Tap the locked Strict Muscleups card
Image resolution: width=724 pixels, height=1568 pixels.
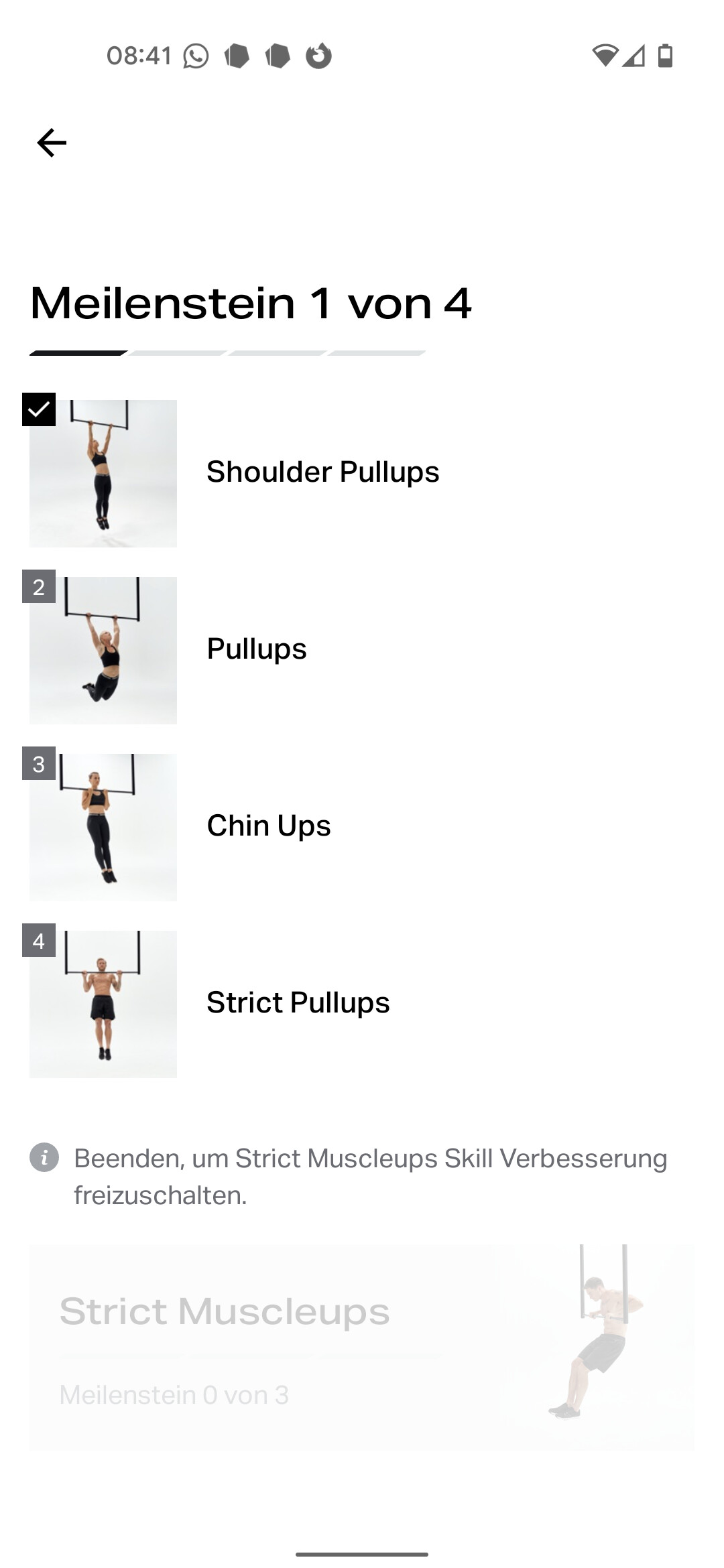pos(362,1347)
